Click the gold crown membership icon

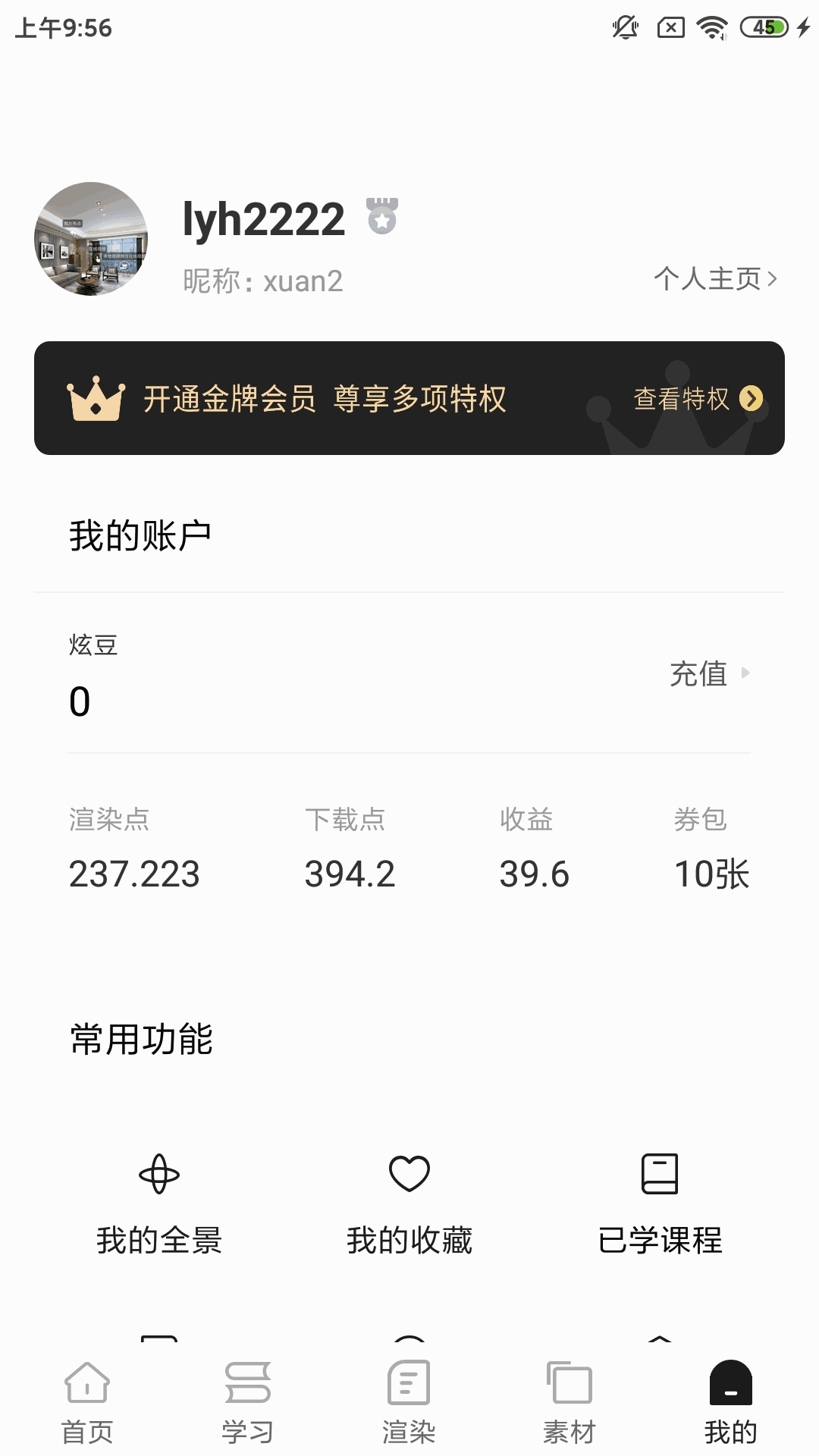[x=97, y=398]
